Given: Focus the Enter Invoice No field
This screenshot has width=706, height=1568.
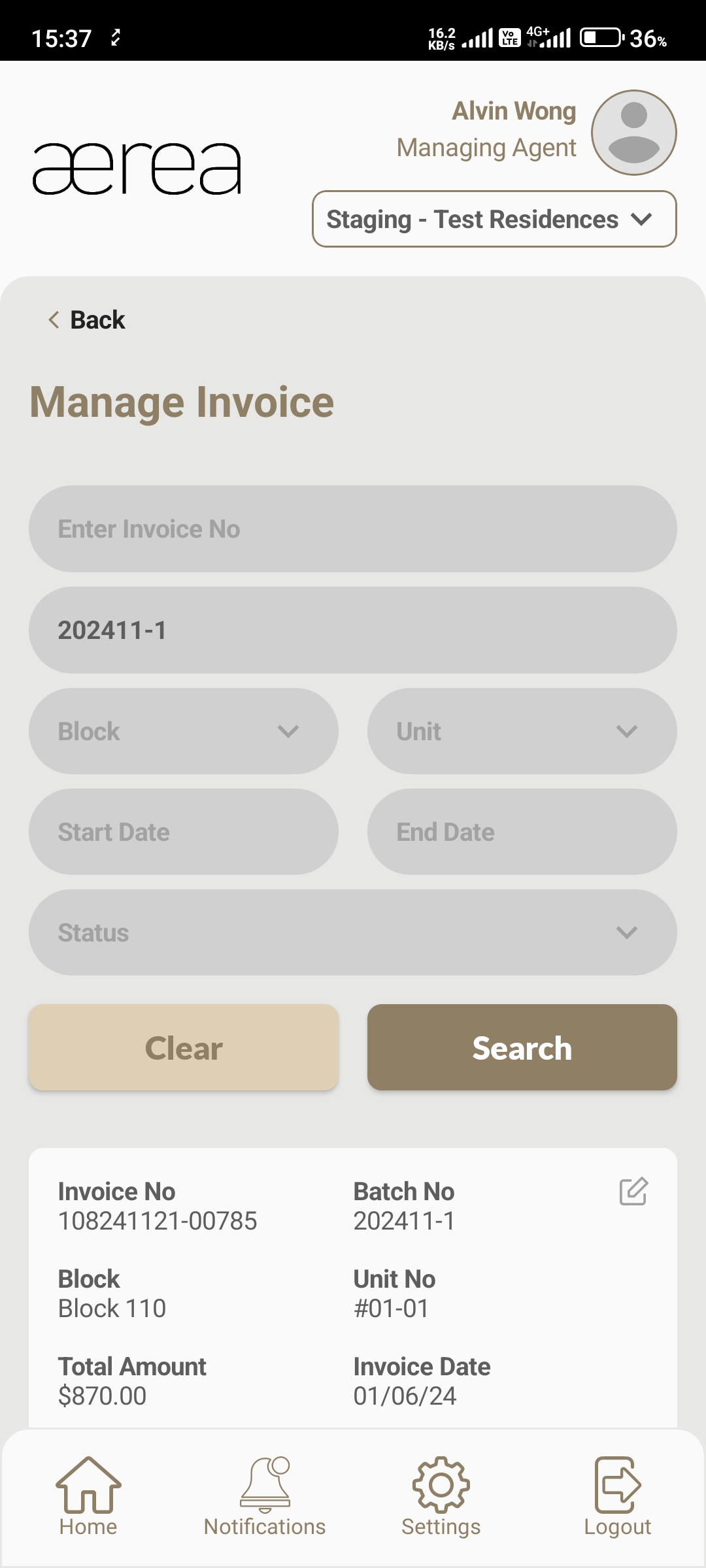Looking at the screenshot, I should point(353,529).
